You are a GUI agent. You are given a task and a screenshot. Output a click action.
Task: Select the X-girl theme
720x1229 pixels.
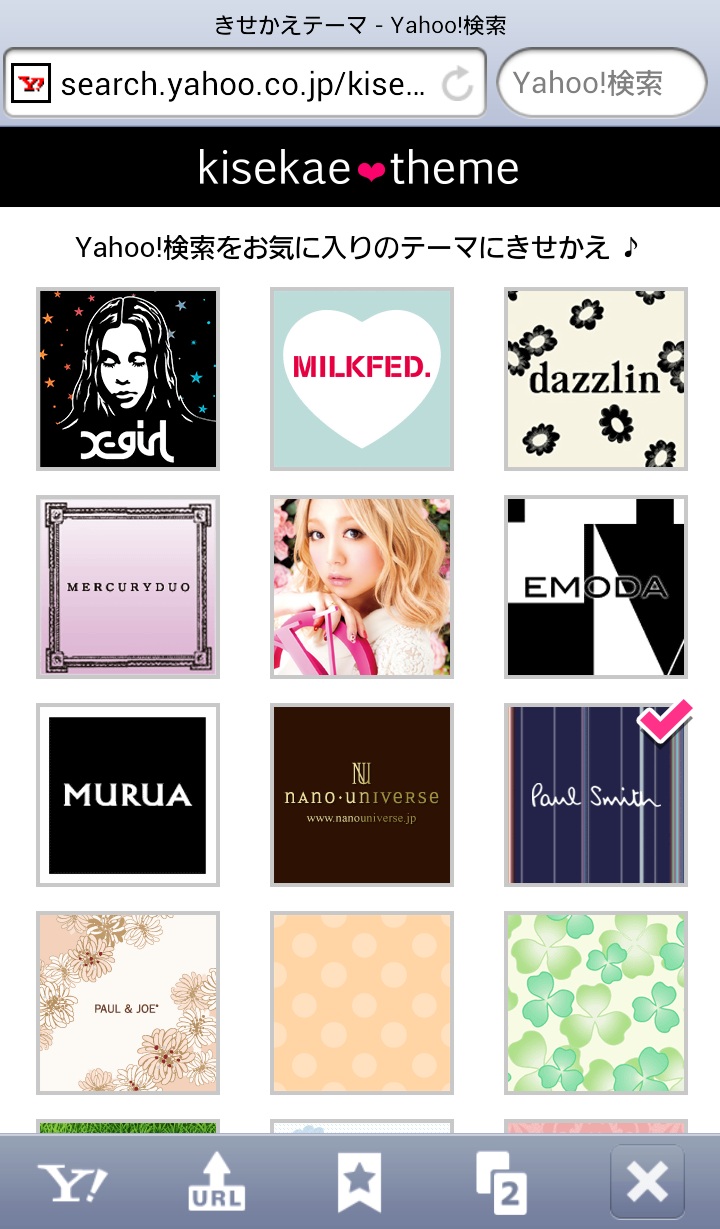coord(128,379)
